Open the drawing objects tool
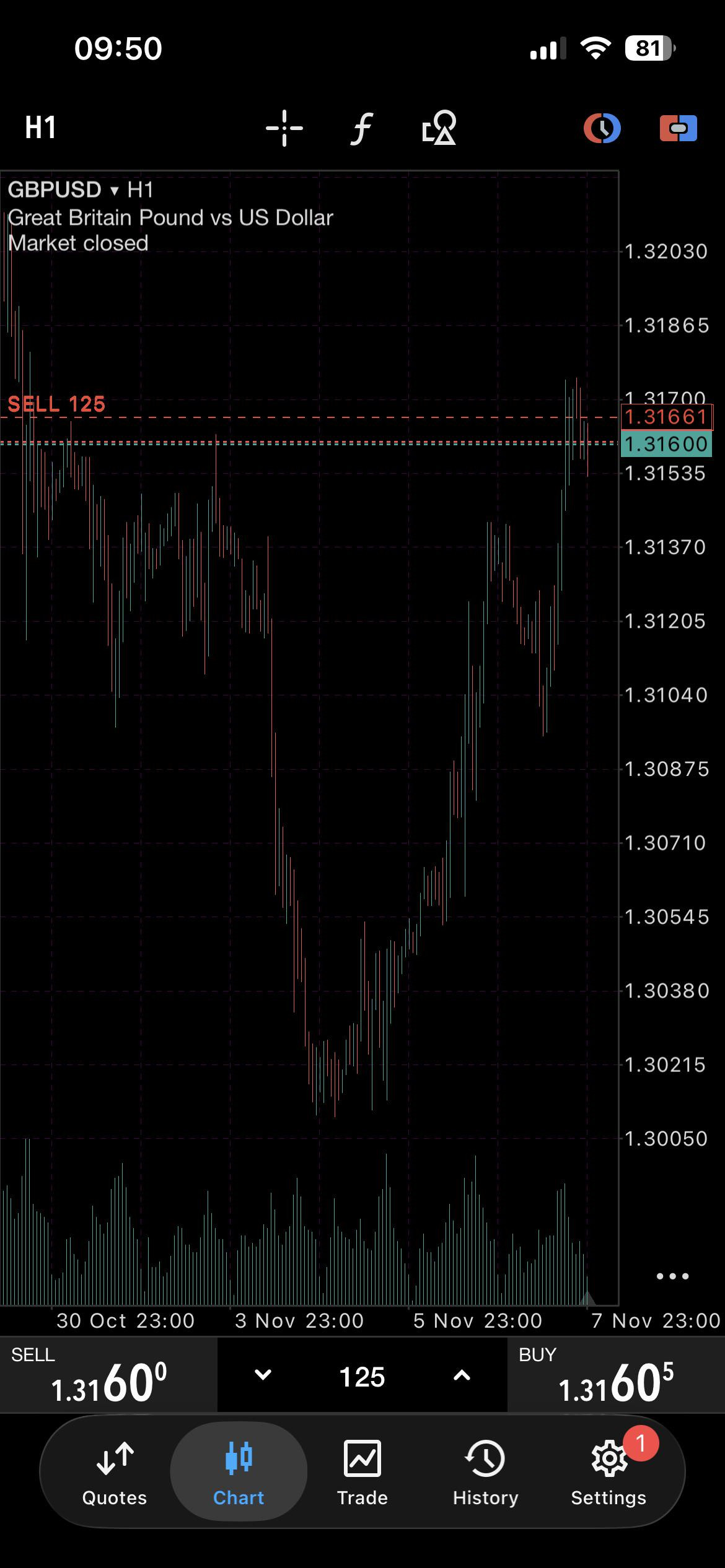This screenshot has height=1568, width=725. pyautogui.click(x=439, y=128)
